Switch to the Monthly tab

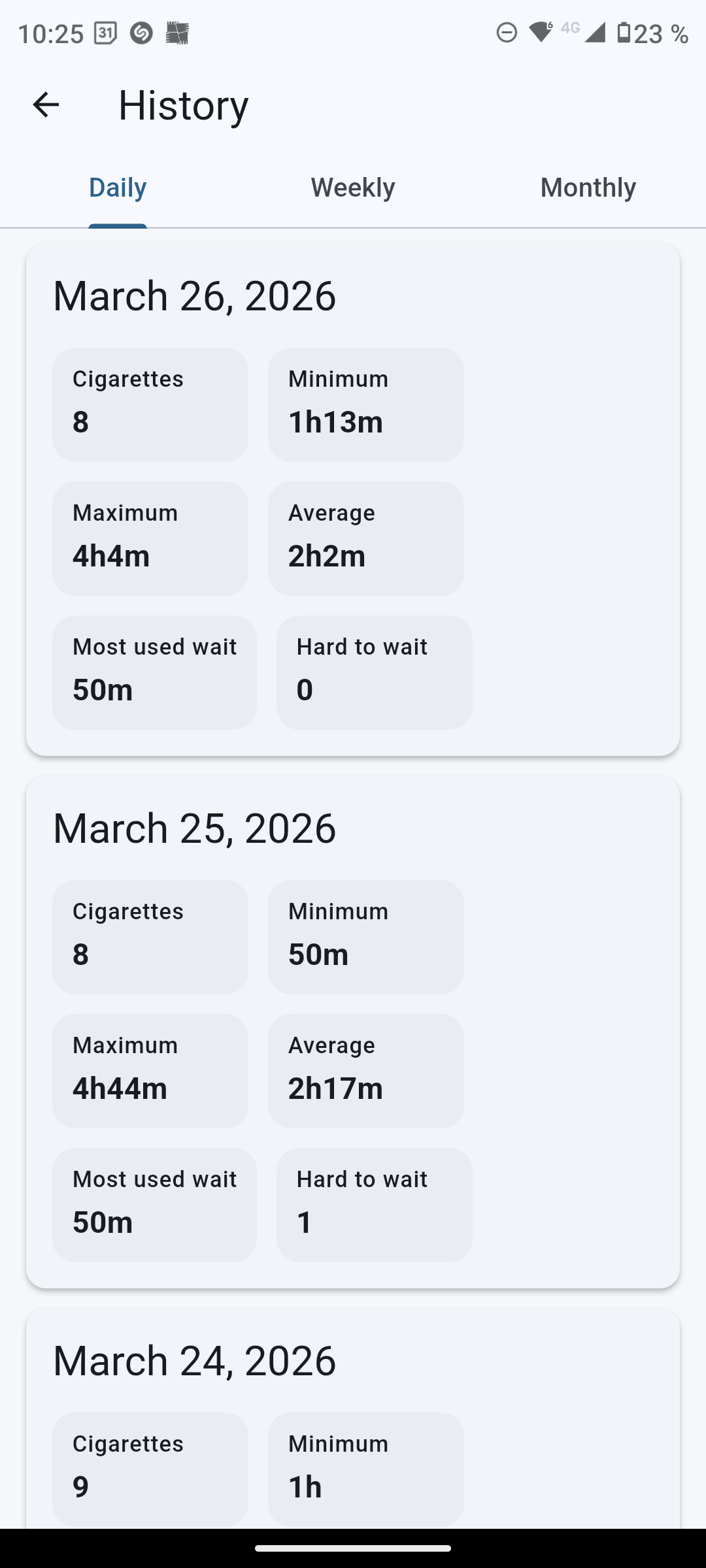click(588, 188)
